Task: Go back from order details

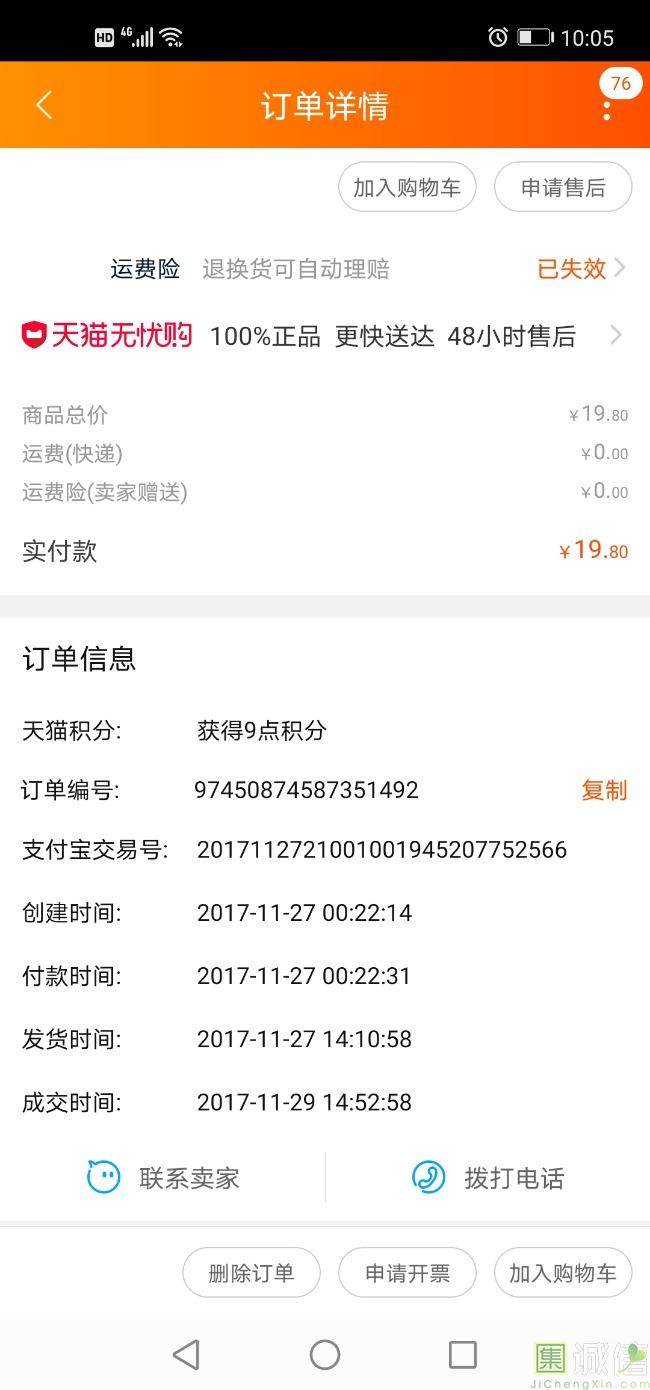Action: click(x=44, y=105)
